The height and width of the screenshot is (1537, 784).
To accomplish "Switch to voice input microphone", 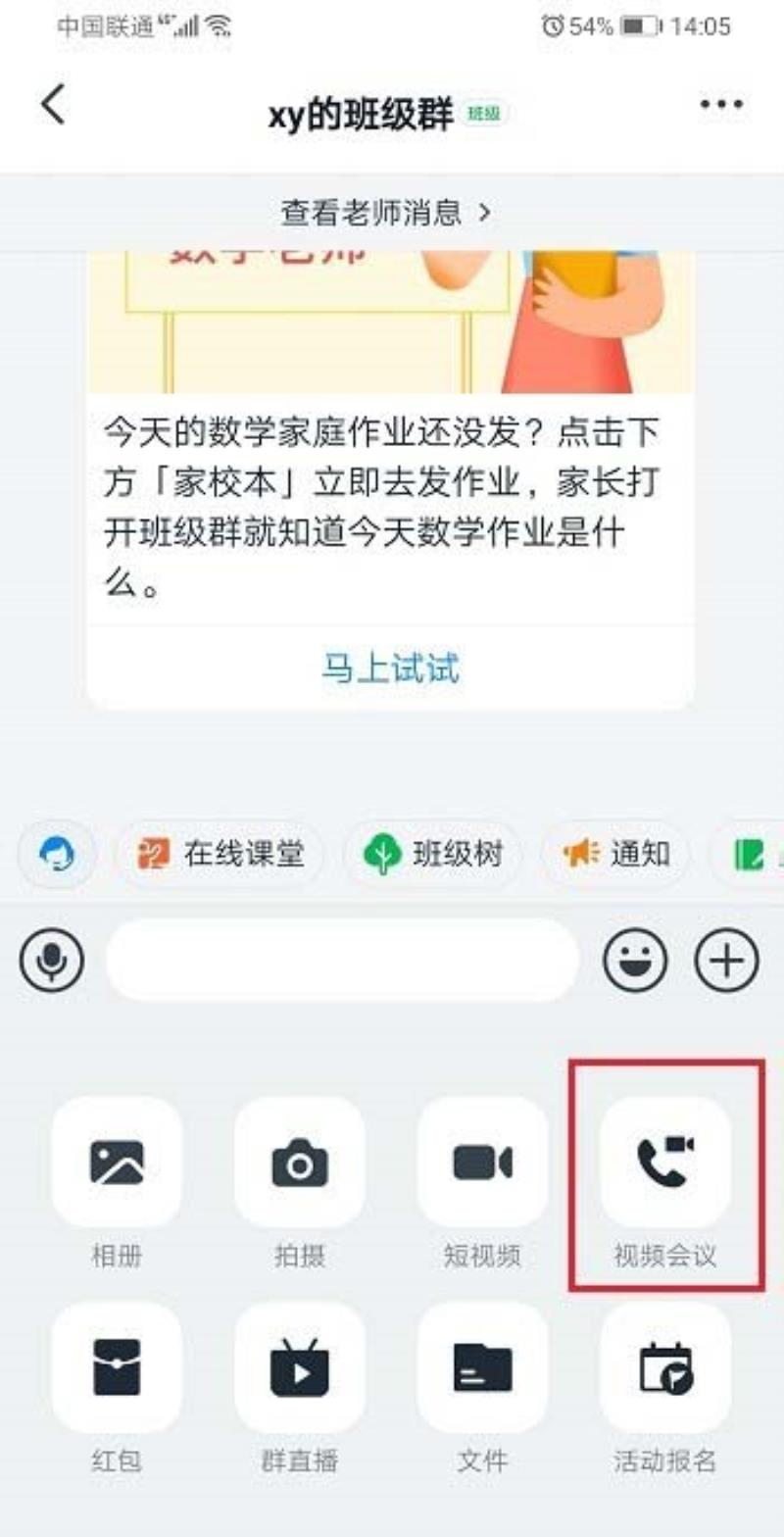I will [x=52, y=962].
